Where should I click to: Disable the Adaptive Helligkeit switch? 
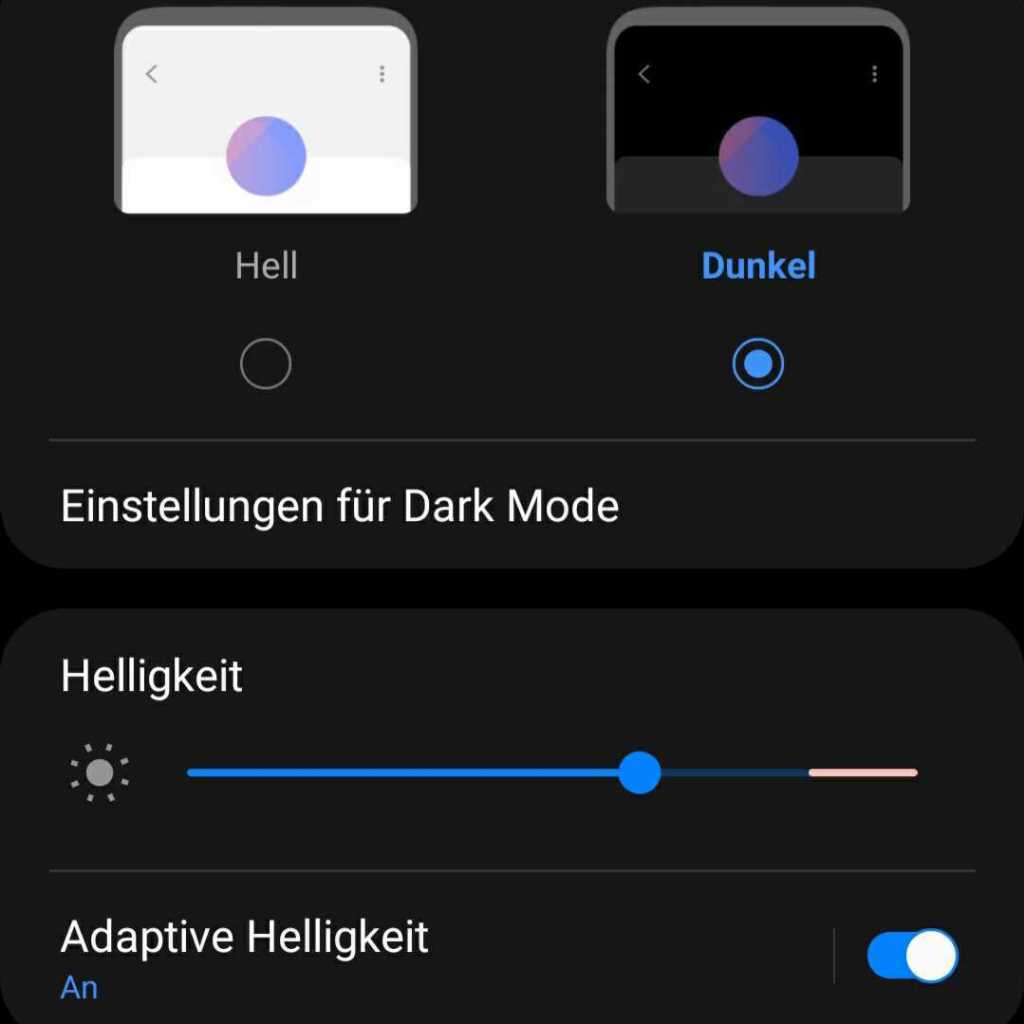pyautogui.click(x=911, y=956)
